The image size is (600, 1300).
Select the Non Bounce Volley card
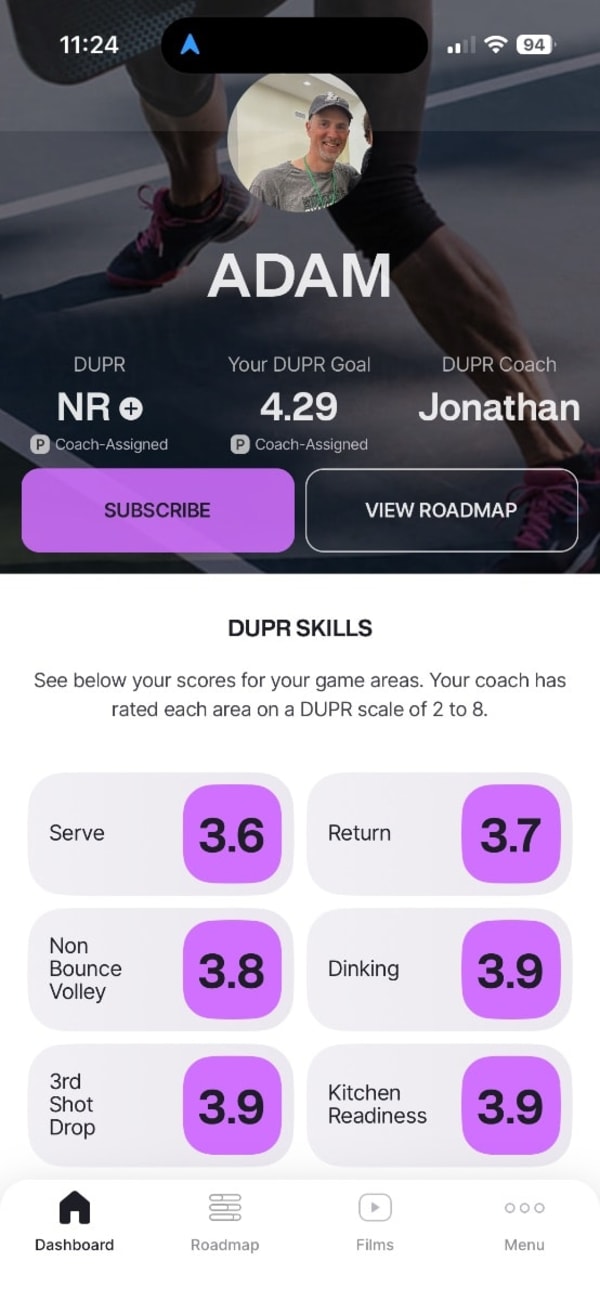pos(160,969)
